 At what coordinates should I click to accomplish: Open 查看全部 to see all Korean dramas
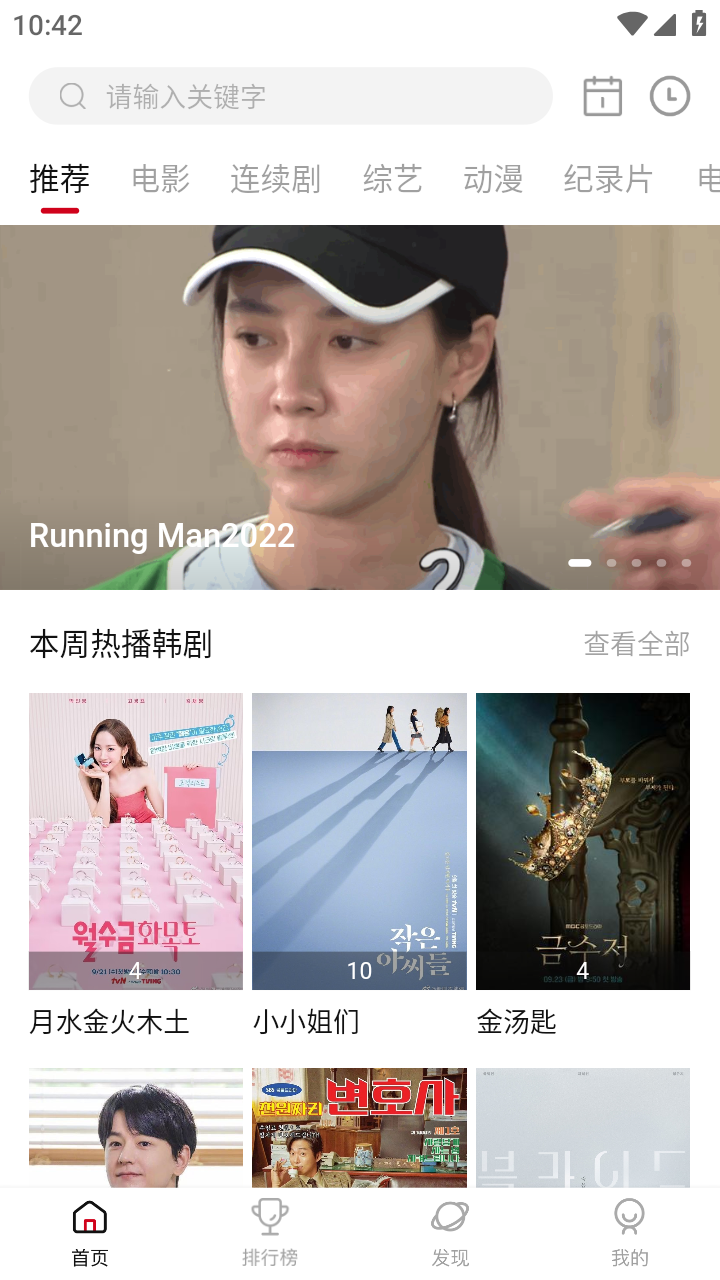pyautogui.click(x=638, y=644)
